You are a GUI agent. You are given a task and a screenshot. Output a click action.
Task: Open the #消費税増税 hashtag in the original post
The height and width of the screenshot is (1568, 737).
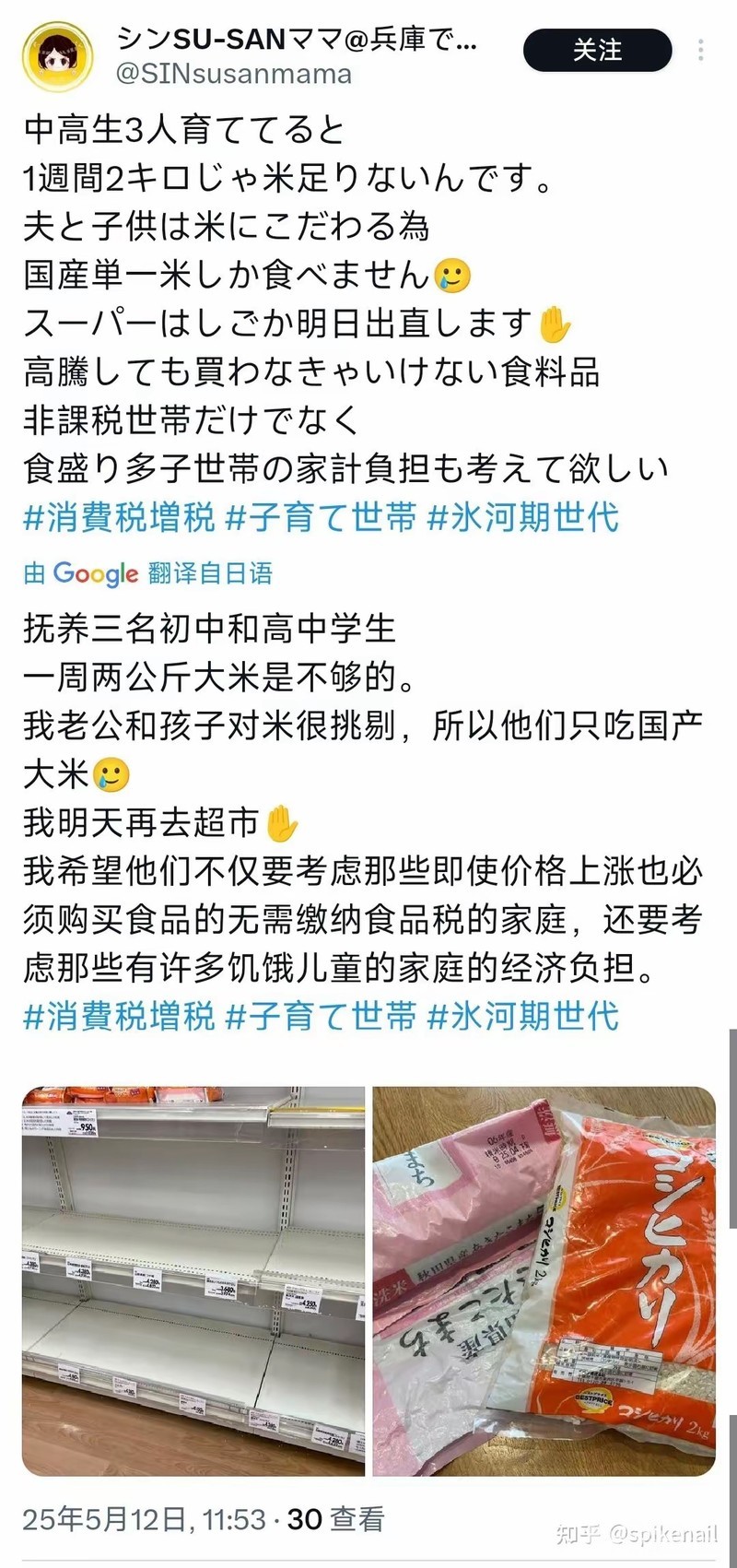[119, 517]
